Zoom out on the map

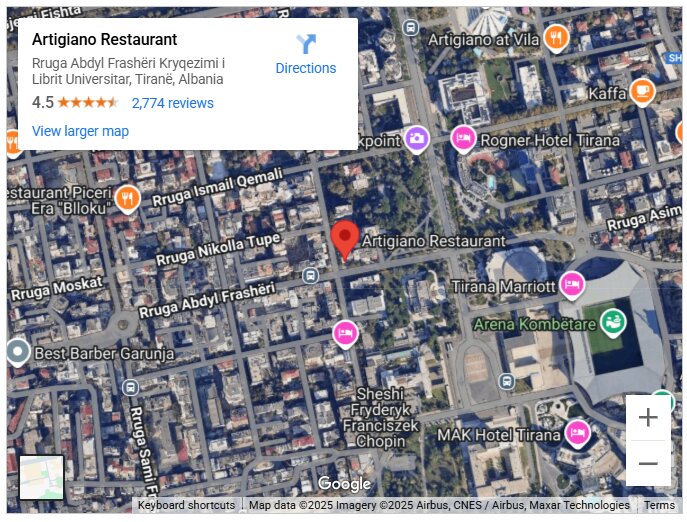tap(648, 464)
